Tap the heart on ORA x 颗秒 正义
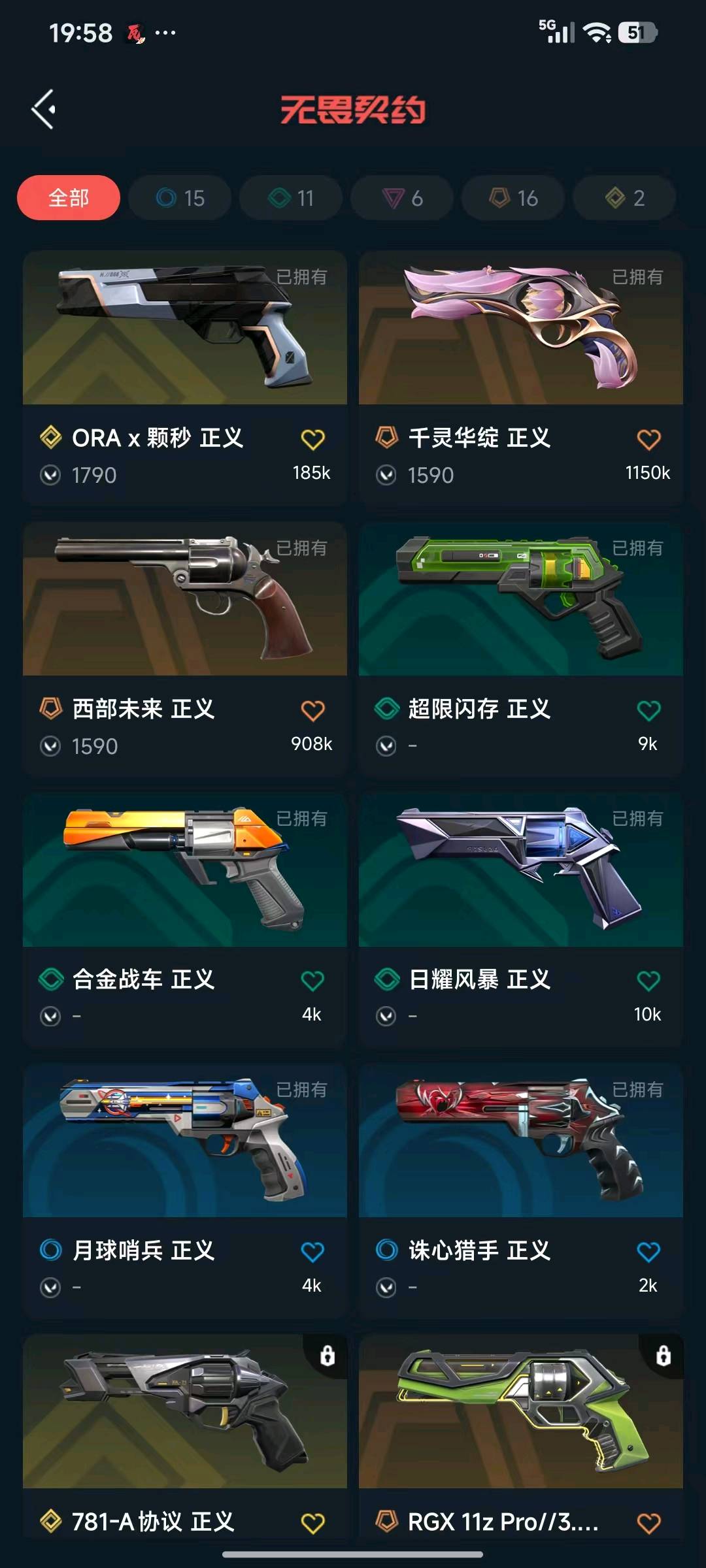 coord(312,440)
